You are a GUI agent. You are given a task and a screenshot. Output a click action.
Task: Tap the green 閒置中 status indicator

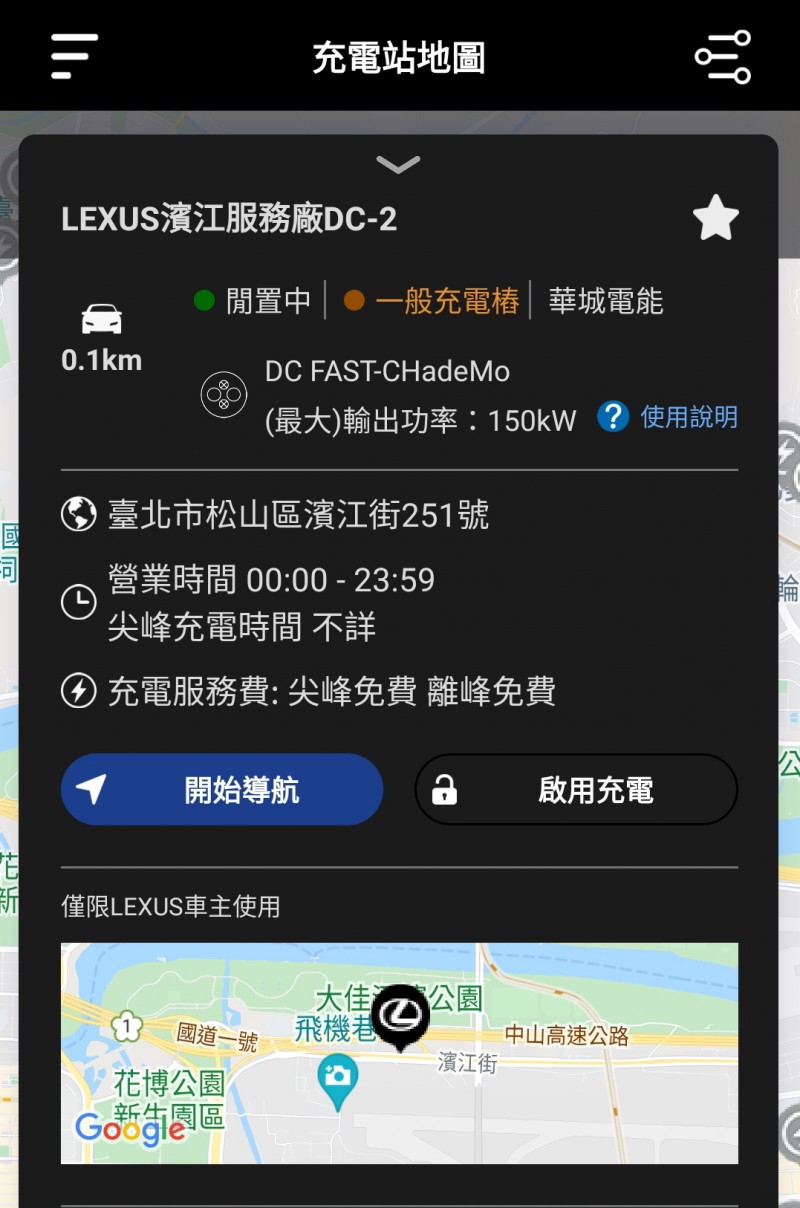point(207,301)
